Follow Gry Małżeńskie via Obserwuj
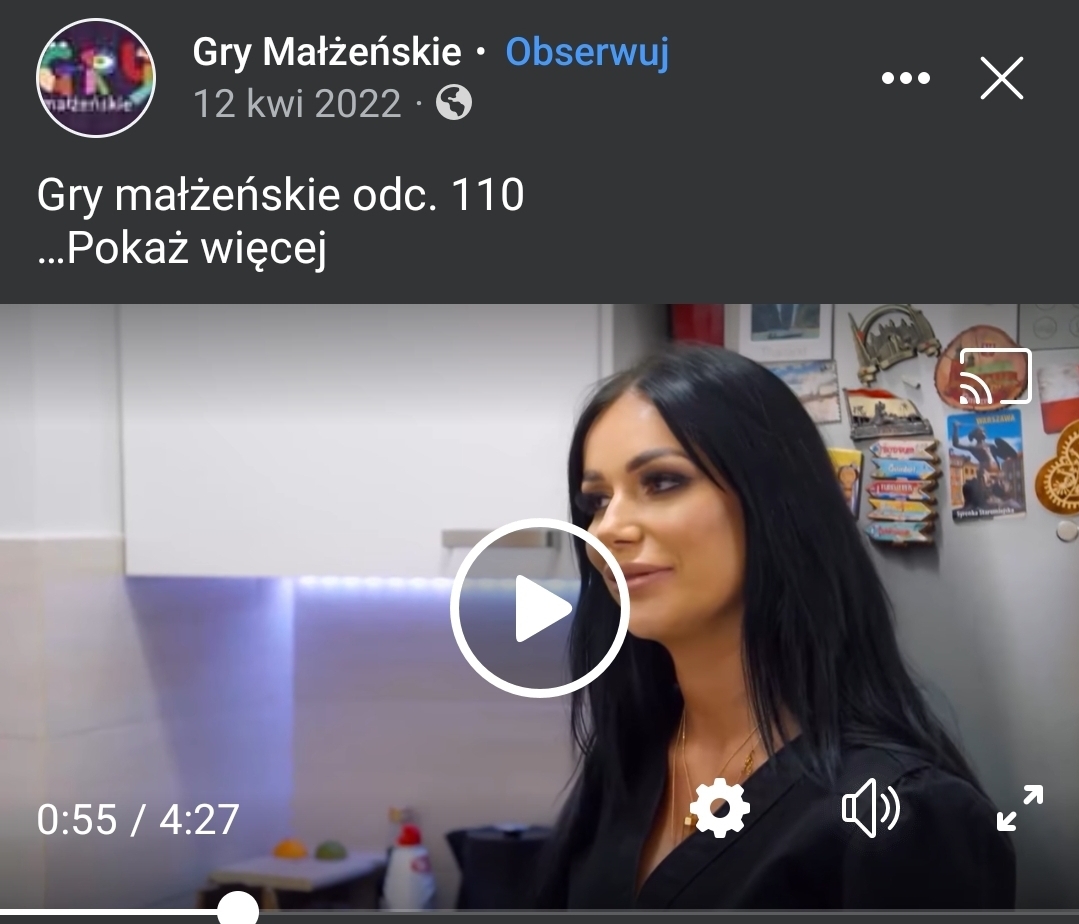This screenshot has width=1079, height=924. 587,52
